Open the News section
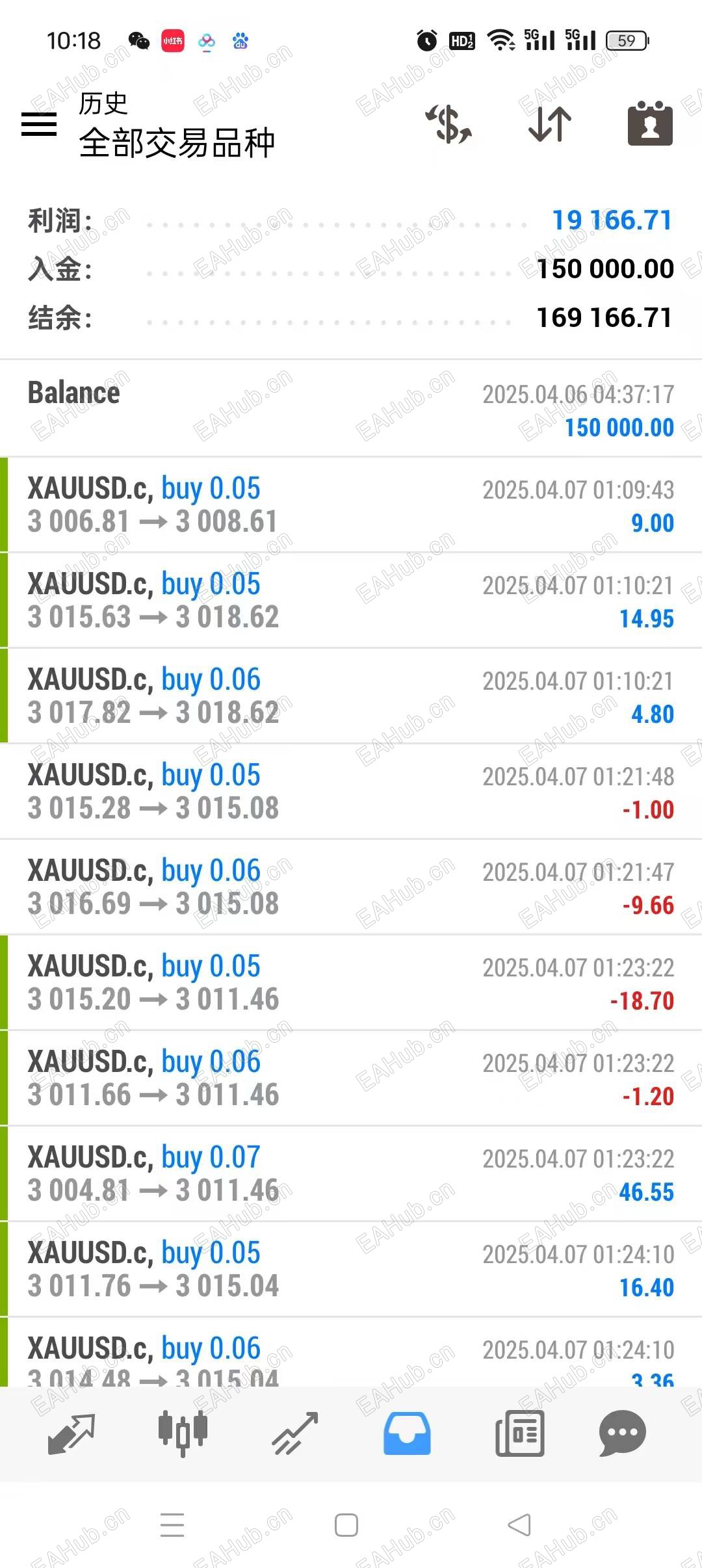 coord(520,1435)
